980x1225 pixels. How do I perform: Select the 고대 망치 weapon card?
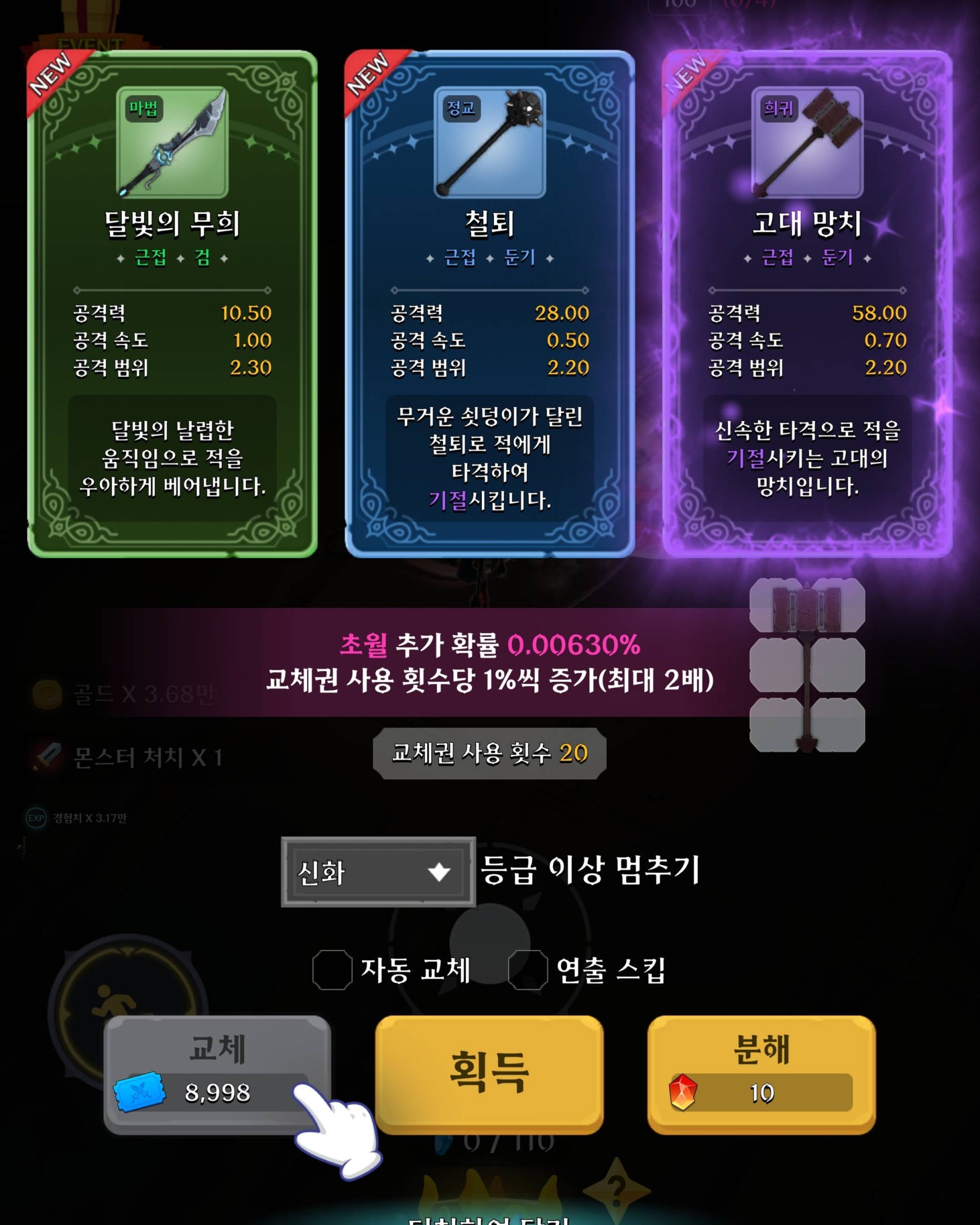tap(807, 304)
